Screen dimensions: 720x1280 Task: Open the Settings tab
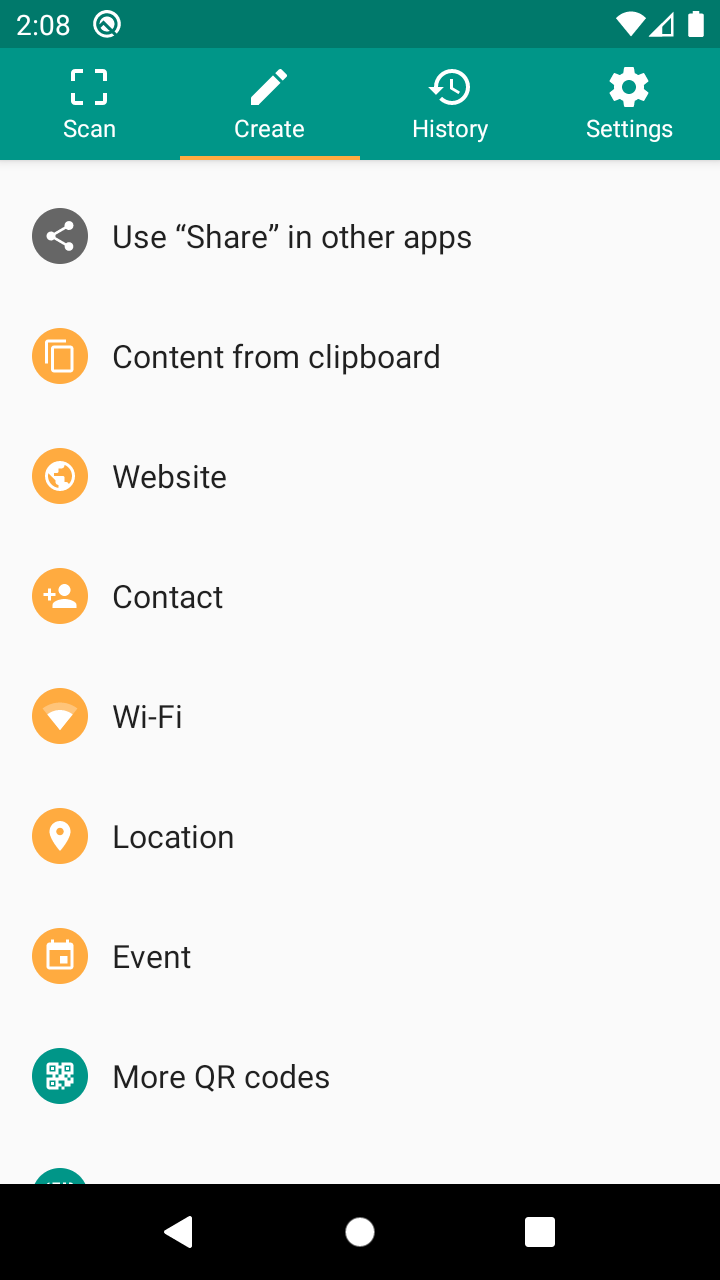click(x=629, y=103)
